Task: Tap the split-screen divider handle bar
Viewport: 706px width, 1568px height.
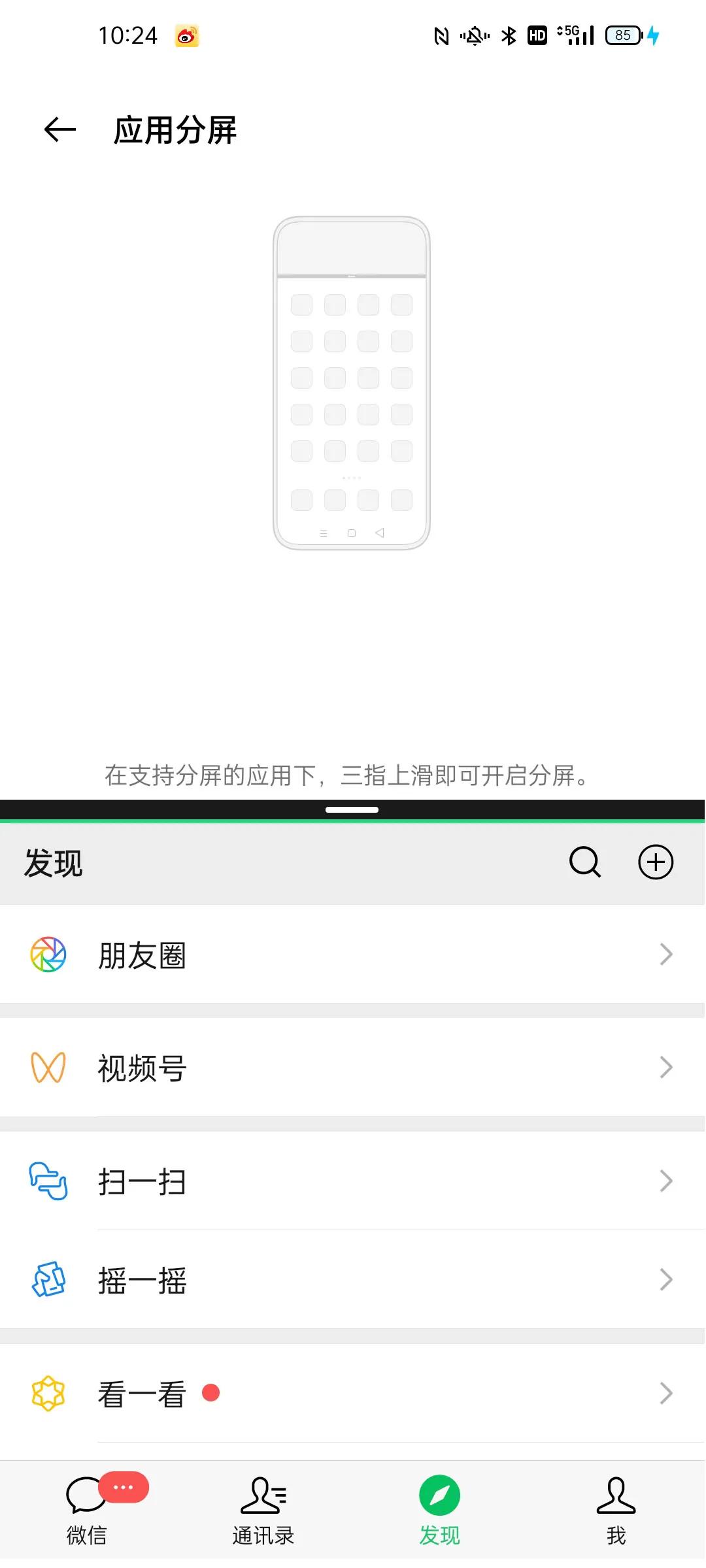Action: [x=352, y=810]
